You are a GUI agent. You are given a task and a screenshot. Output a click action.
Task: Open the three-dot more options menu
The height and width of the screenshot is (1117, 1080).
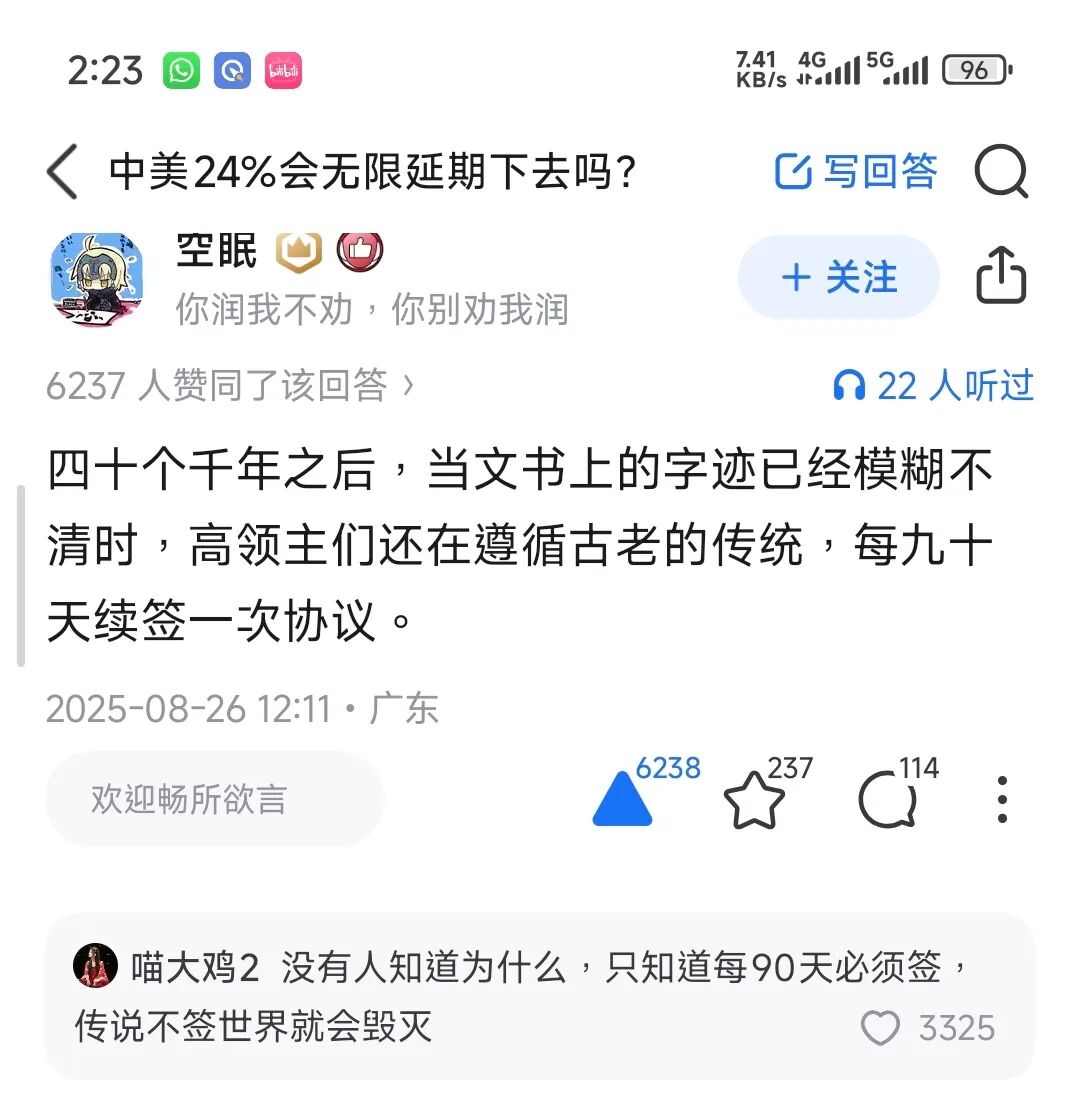(x=1002, y=799)
